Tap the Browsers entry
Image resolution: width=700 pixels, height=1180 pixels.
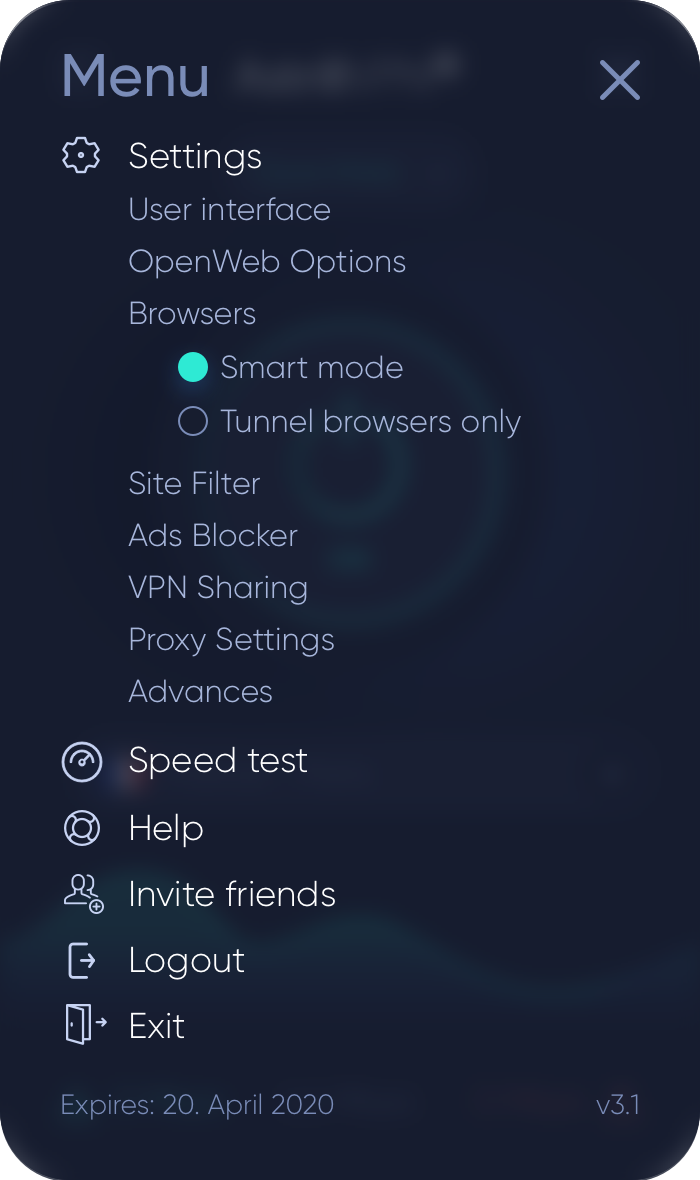click(192, 314)
